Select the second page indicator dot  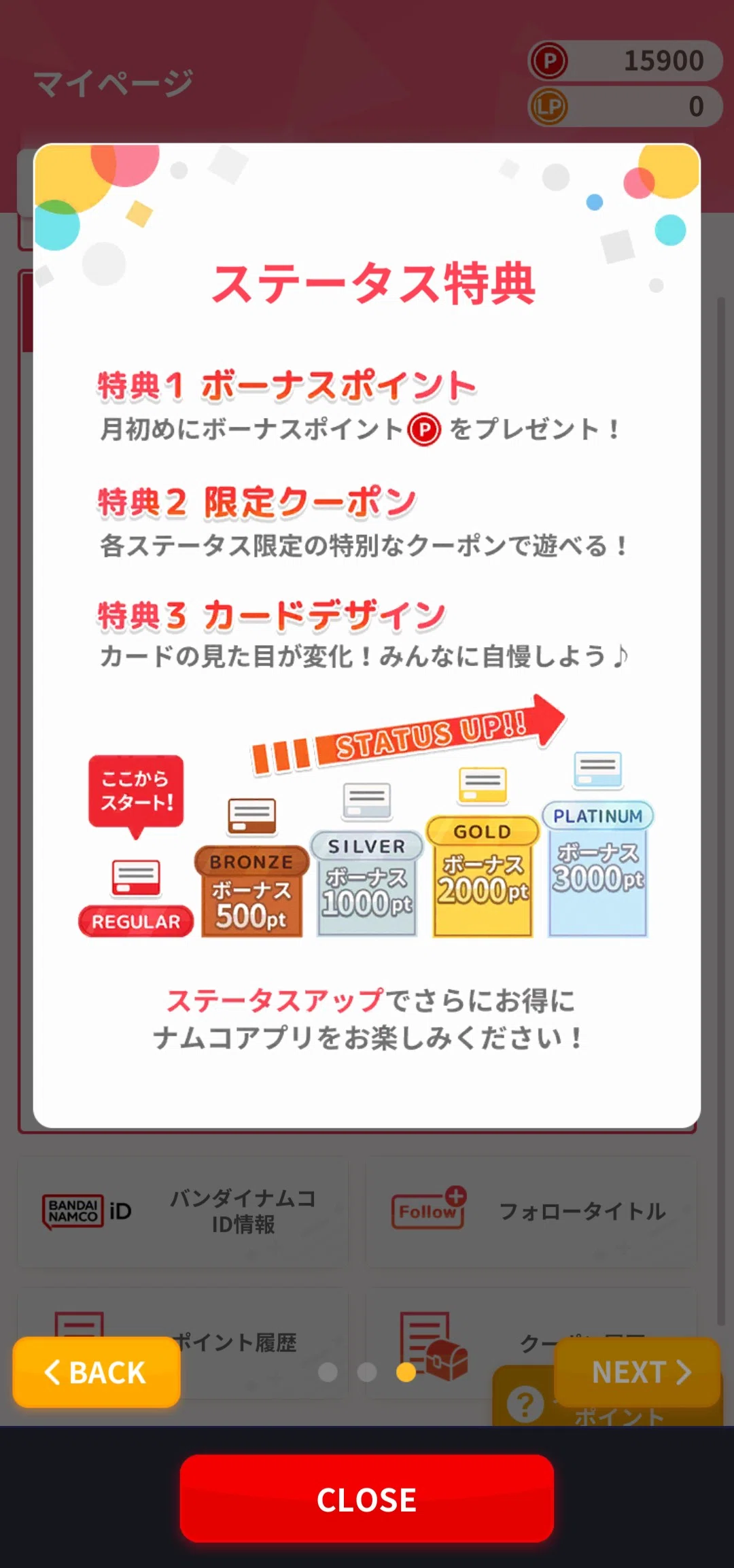pos(367,1372)
